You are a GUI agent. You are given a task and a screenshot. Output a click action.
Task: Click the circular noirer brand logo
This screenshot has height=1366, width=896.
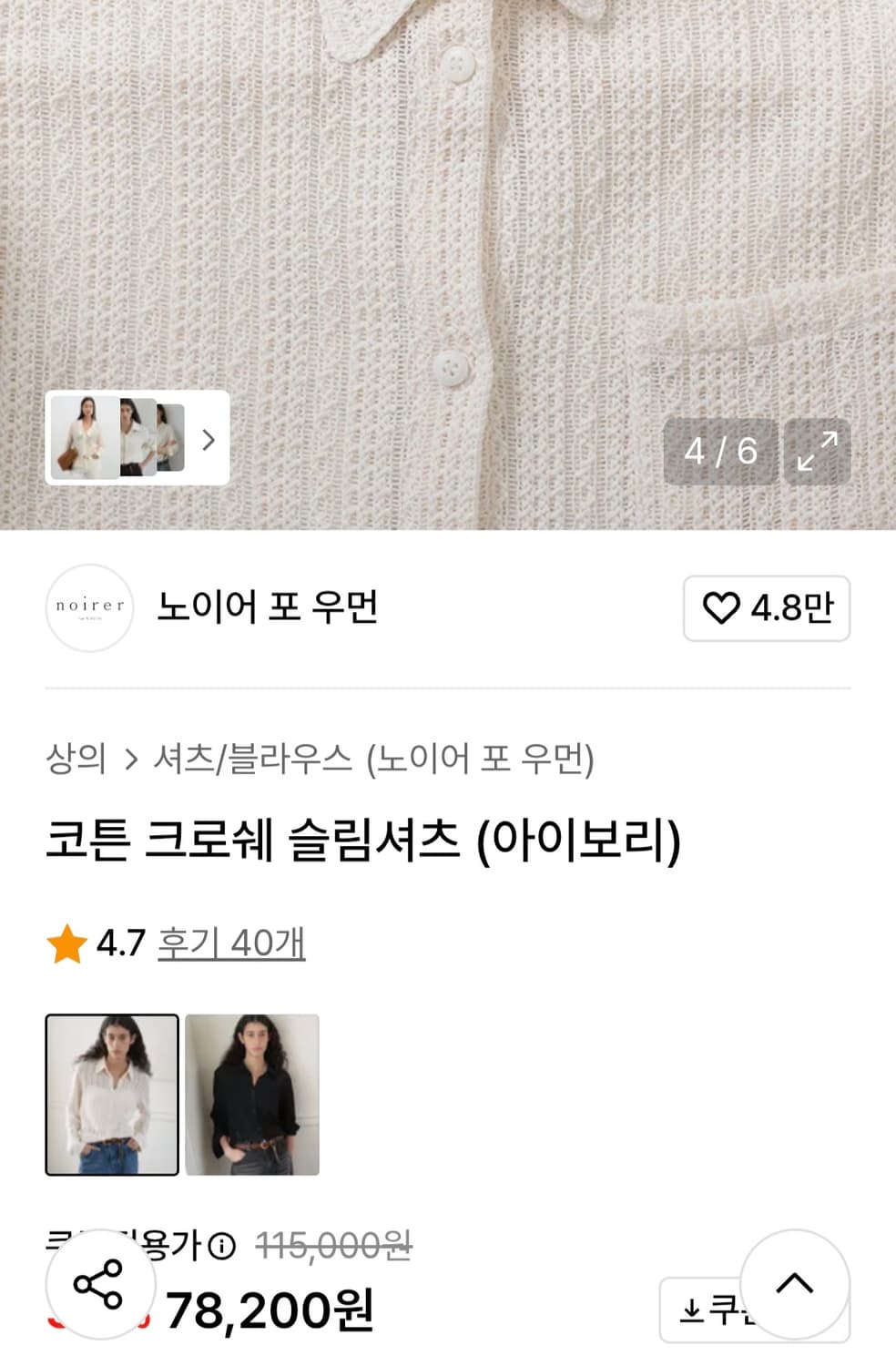90,608
